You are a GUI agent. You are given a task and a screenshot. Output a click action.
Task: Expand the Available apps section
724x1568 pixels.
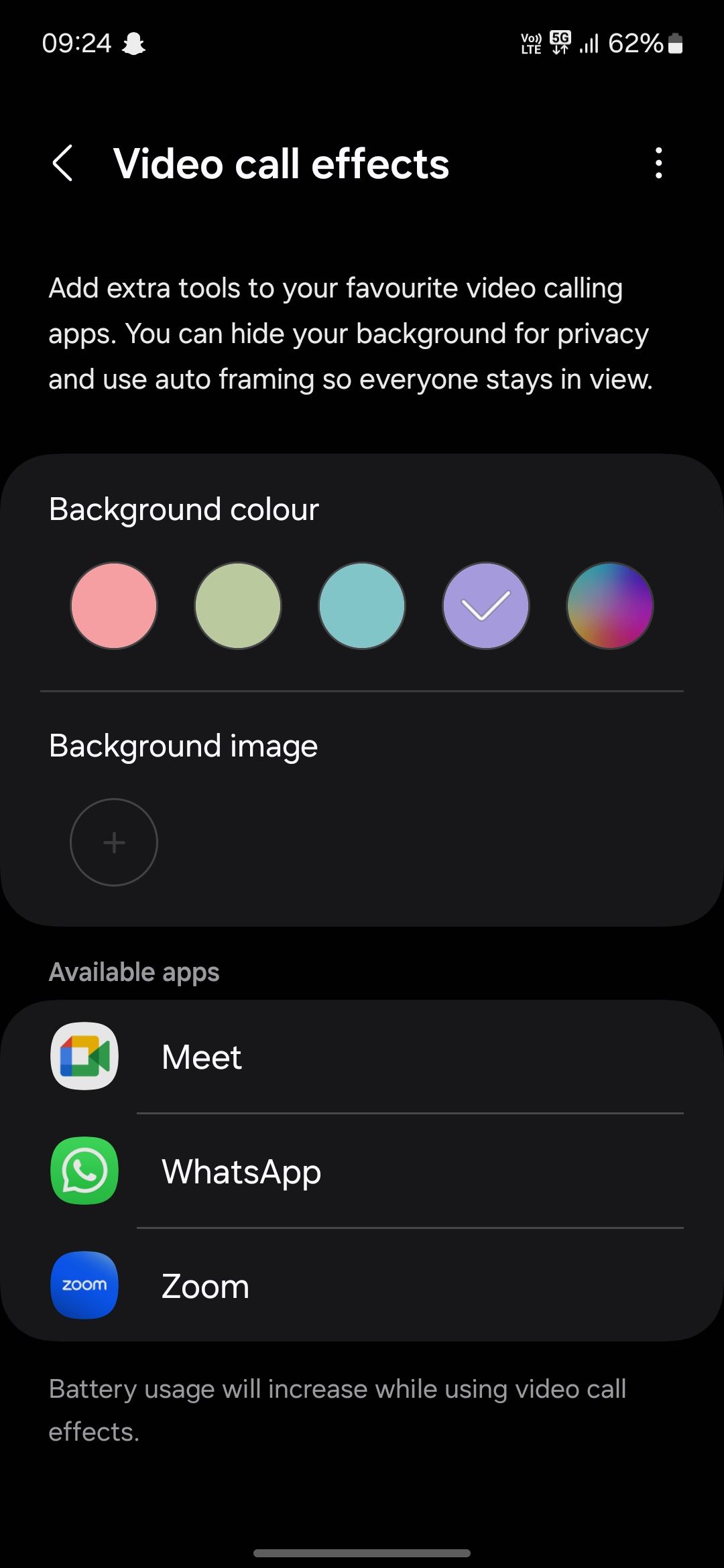tap(134, 971)
